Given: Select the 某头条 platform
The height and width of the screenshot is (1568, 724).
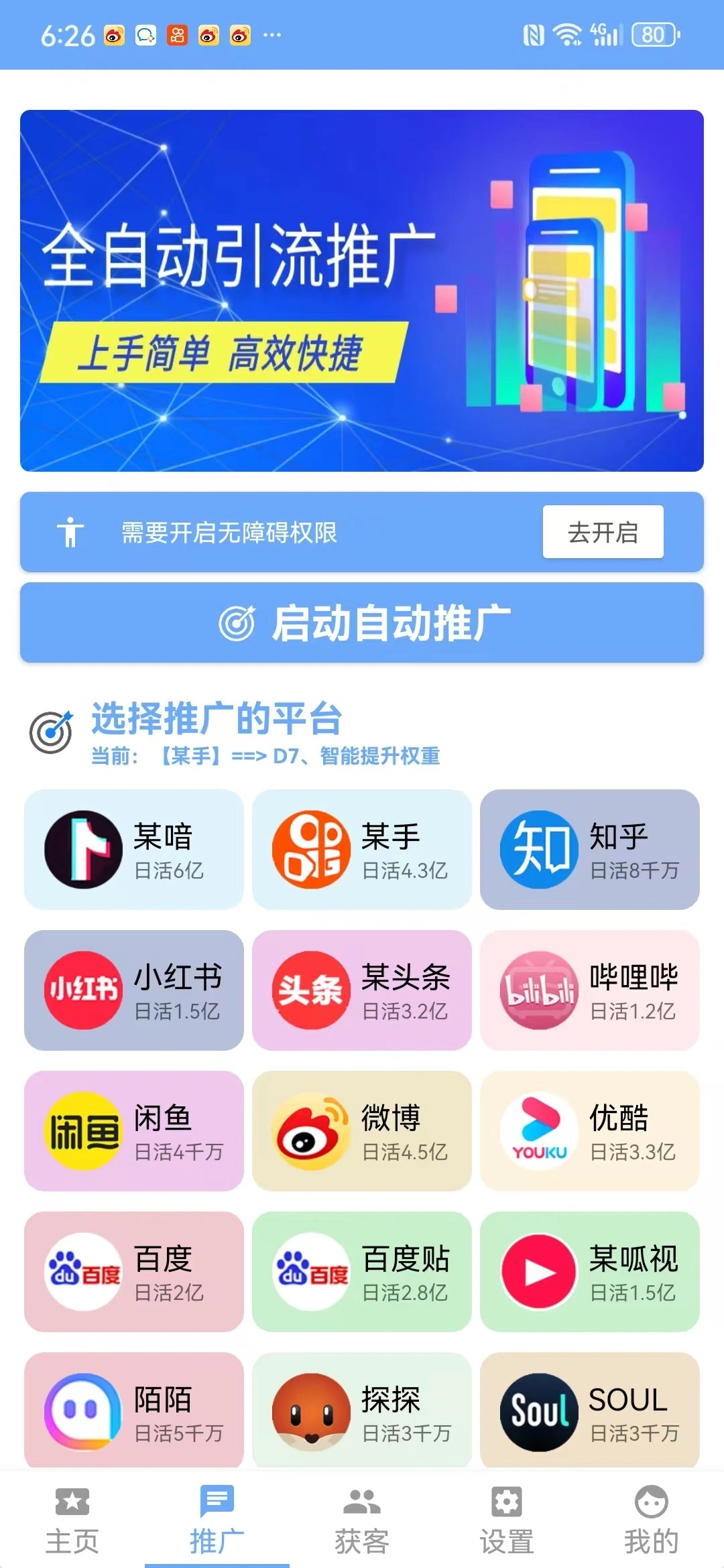Looking at the screenshot, I should [362, 990].
